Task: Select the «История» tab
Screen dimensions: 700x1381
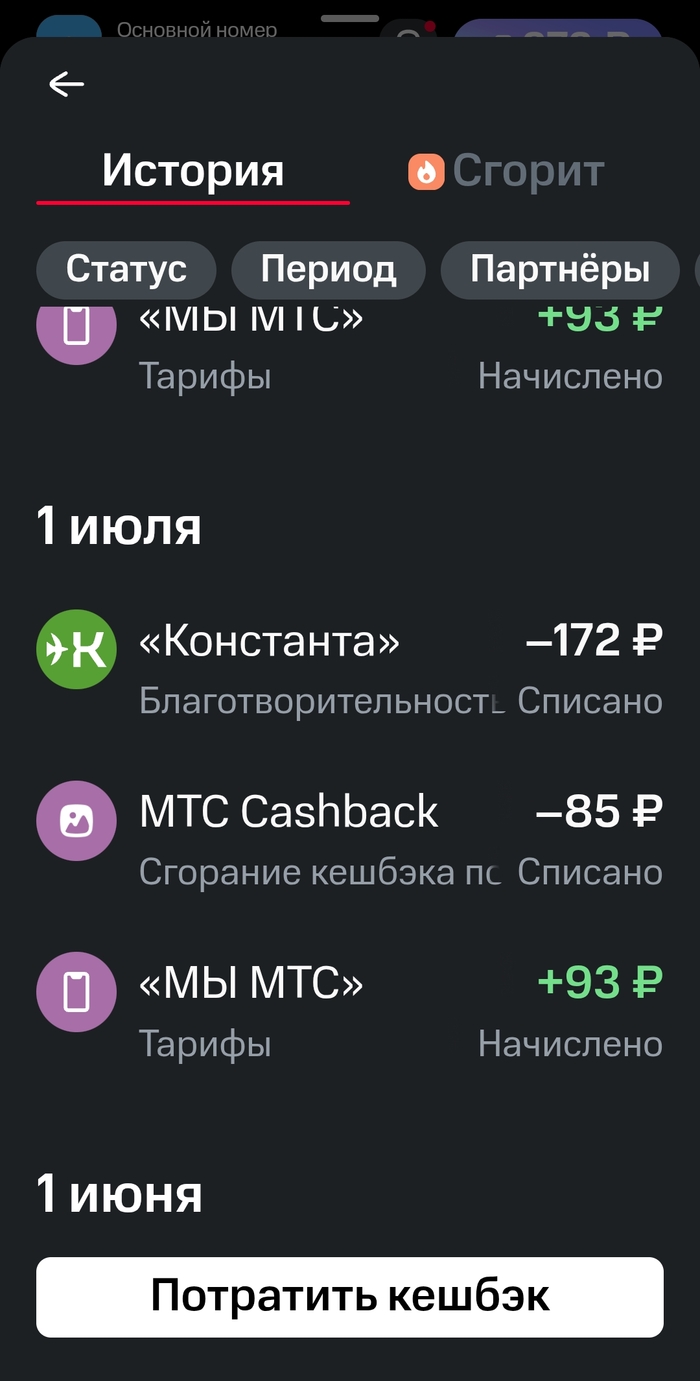Action: 193,172
